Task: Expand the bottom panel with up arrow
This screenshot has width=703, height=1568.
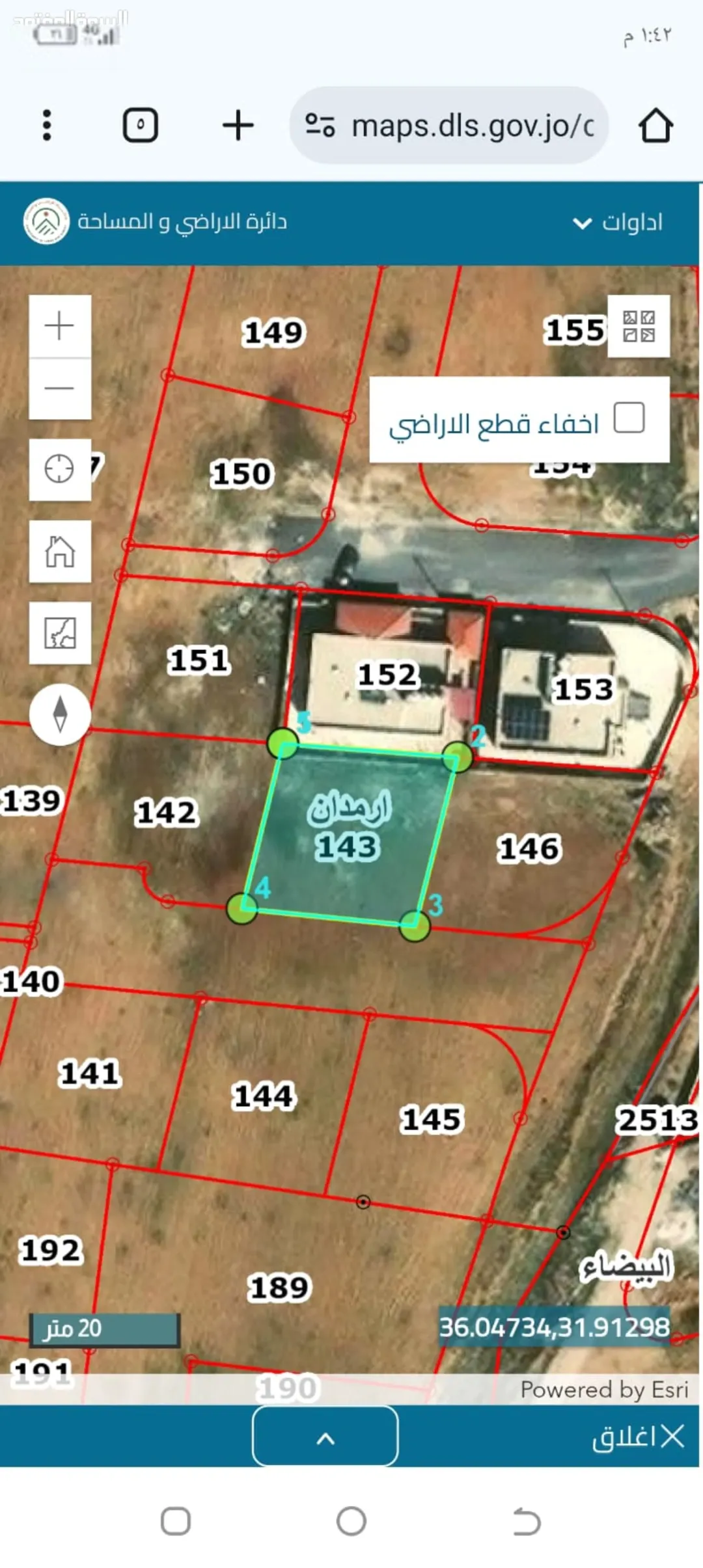Action: click(325, 1438)
